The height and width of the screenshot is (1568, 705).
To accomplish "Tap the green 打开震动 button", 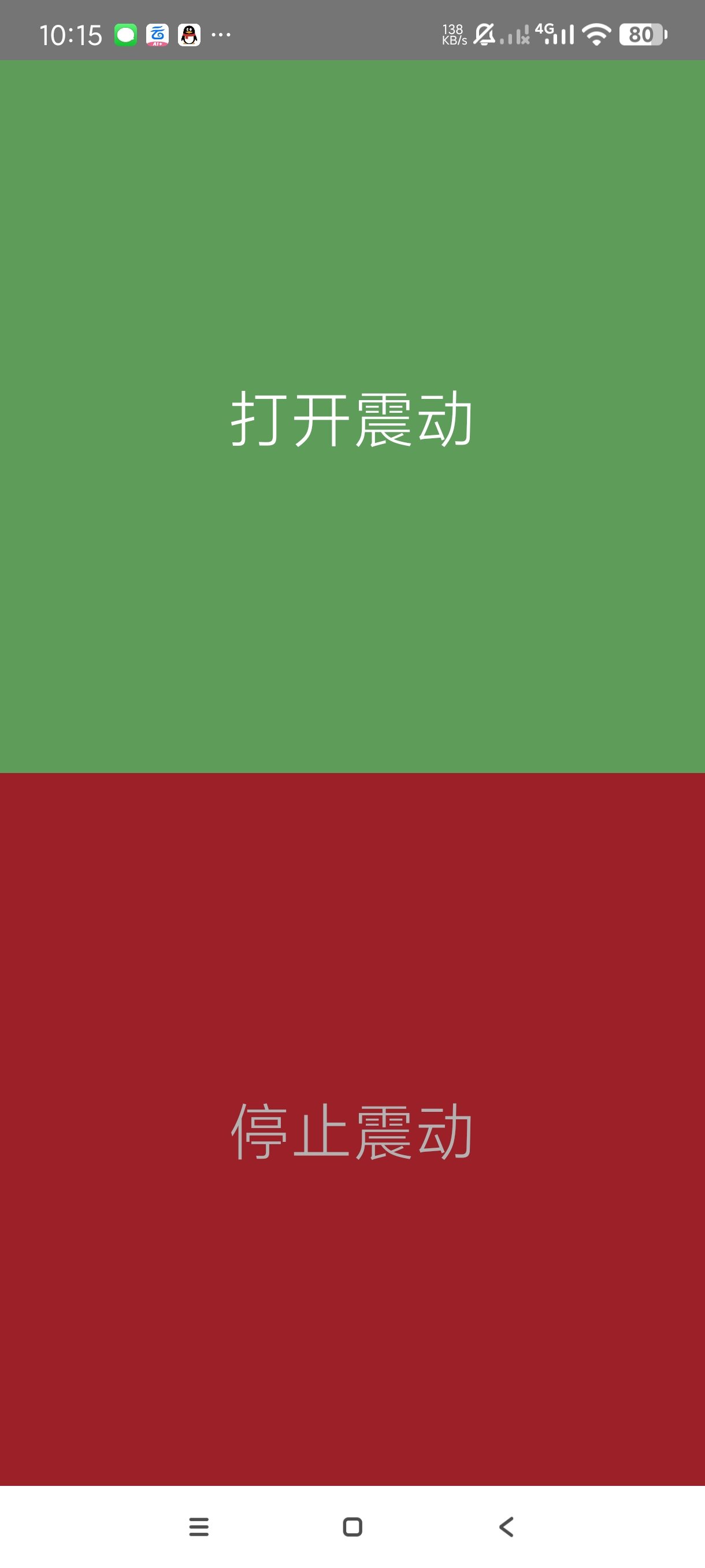I will tap(352, 417).
